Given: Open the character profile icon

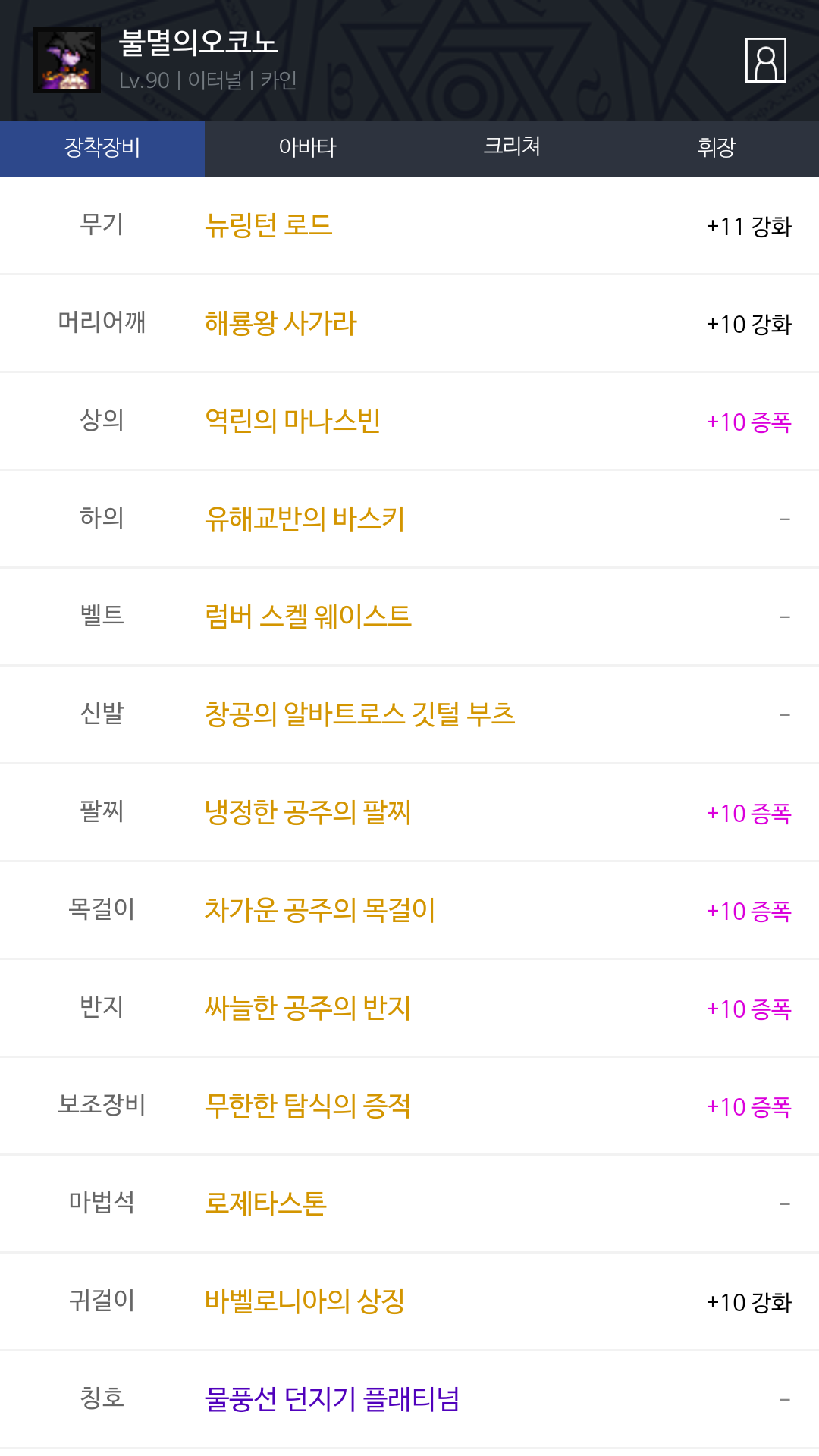Looking at the screenshot, I should coord(765,60).
